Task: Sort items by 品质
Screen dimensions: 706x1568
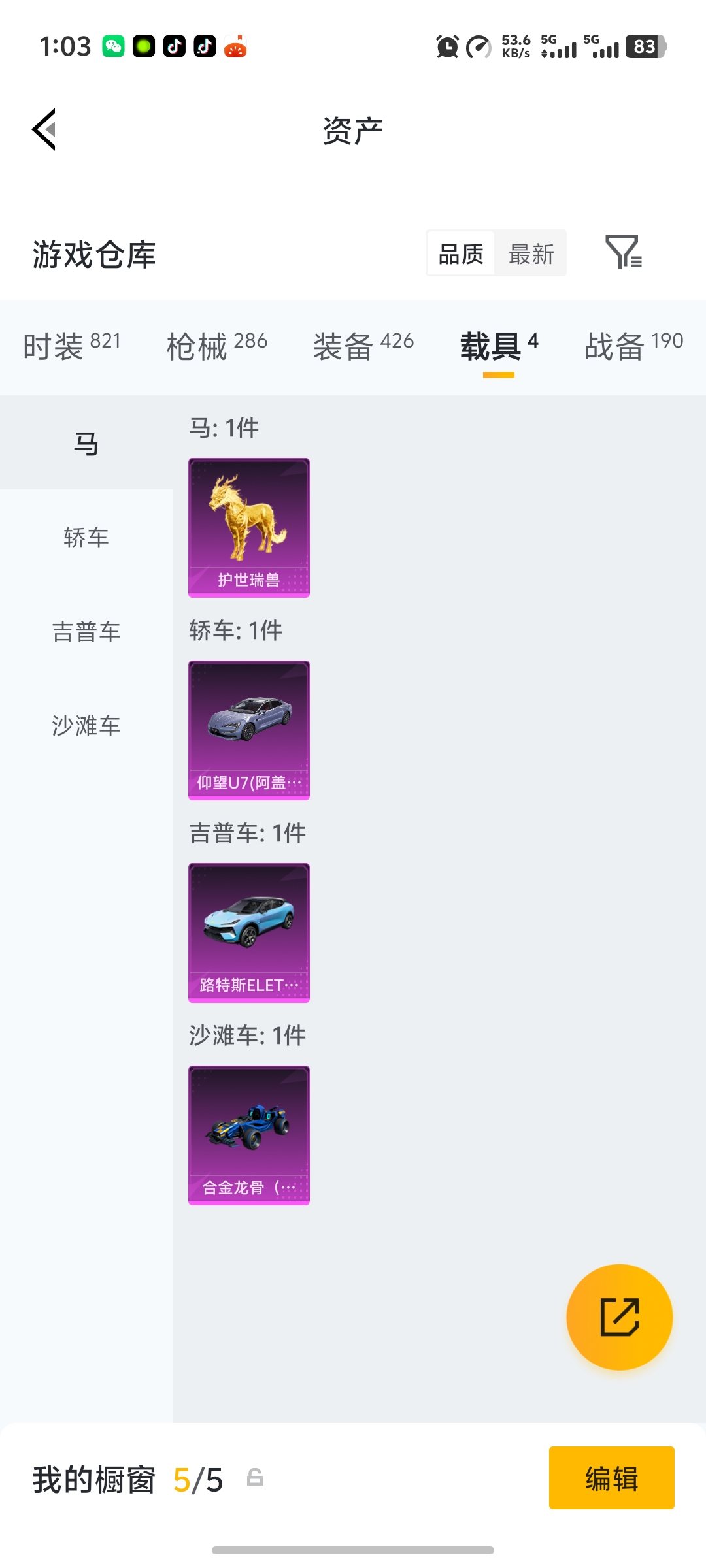Action: click(x=461, y=253)
